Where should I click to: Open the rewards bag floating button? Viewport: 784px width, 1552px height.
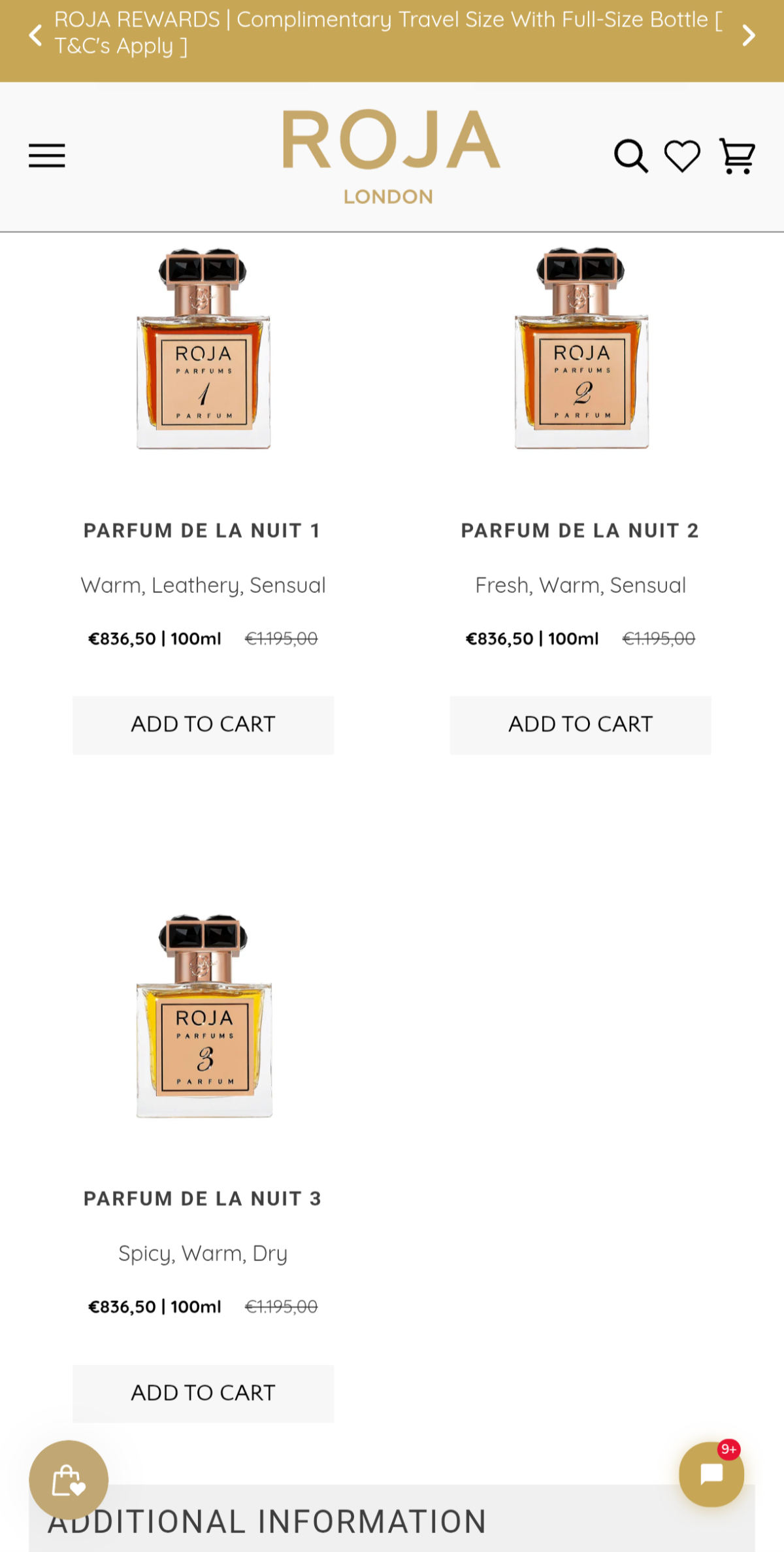click(69, 1479)
